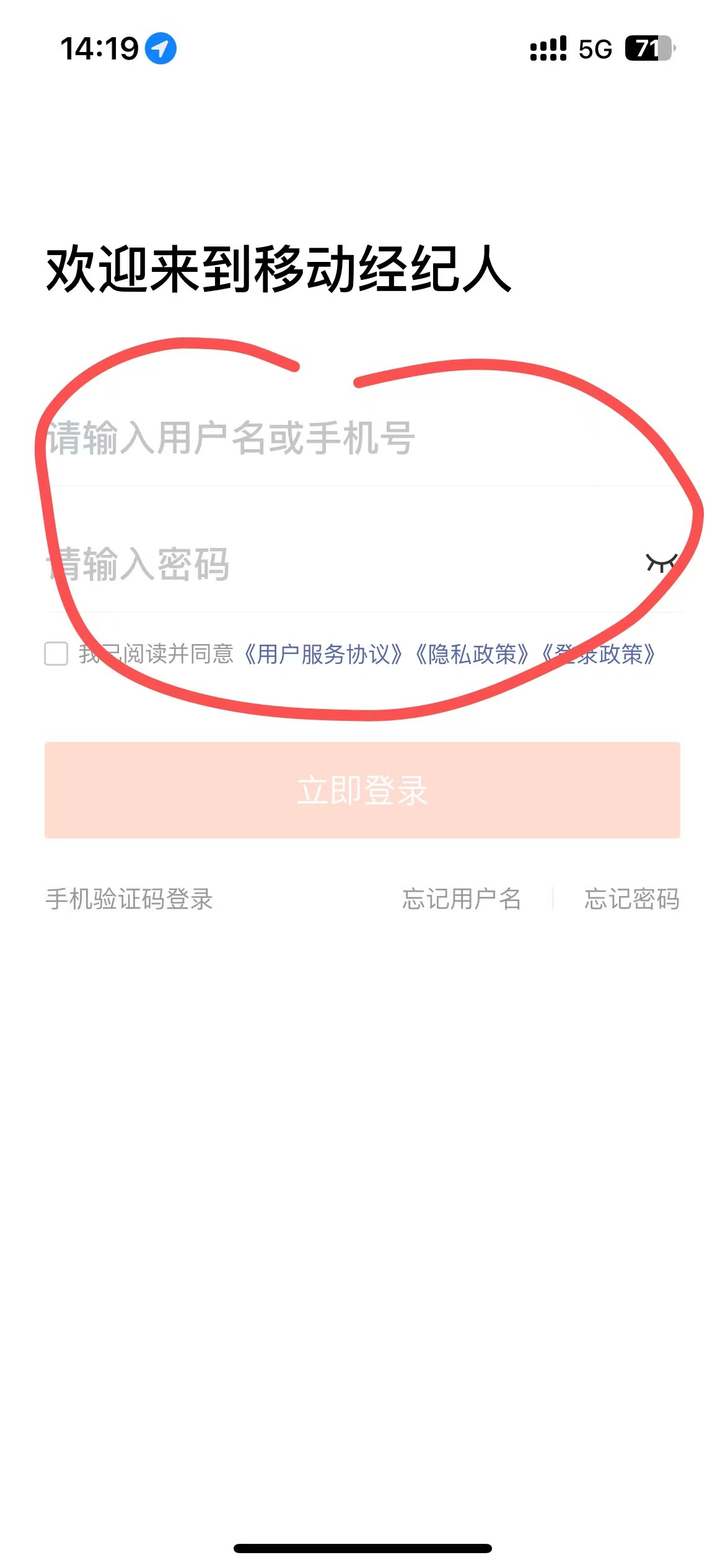This screenshot has height=1568, width=725.
Task: Open 《登录政策》 link
Action: coord(599,654)
